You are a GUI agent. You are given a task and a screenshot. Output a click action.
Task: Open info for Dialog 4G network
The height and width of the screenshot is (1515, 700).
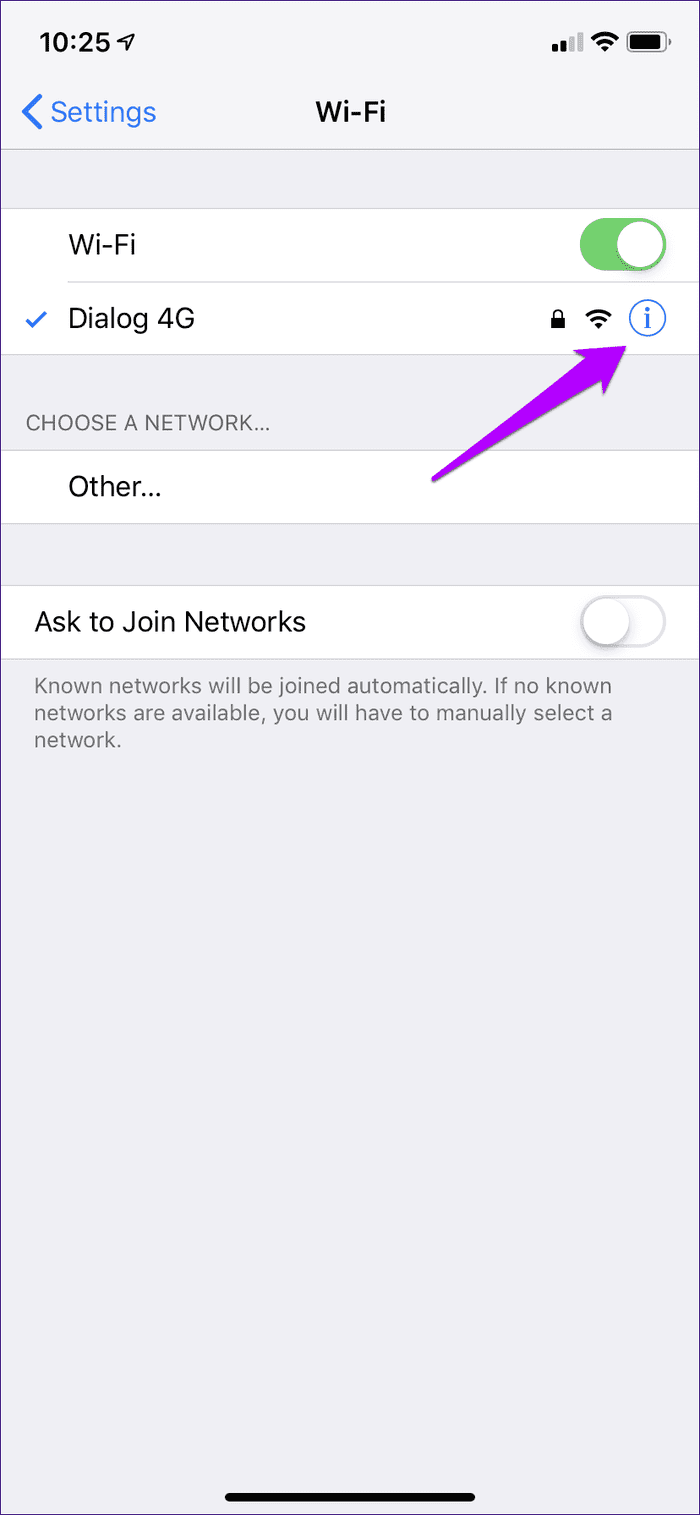pos(647,319)
